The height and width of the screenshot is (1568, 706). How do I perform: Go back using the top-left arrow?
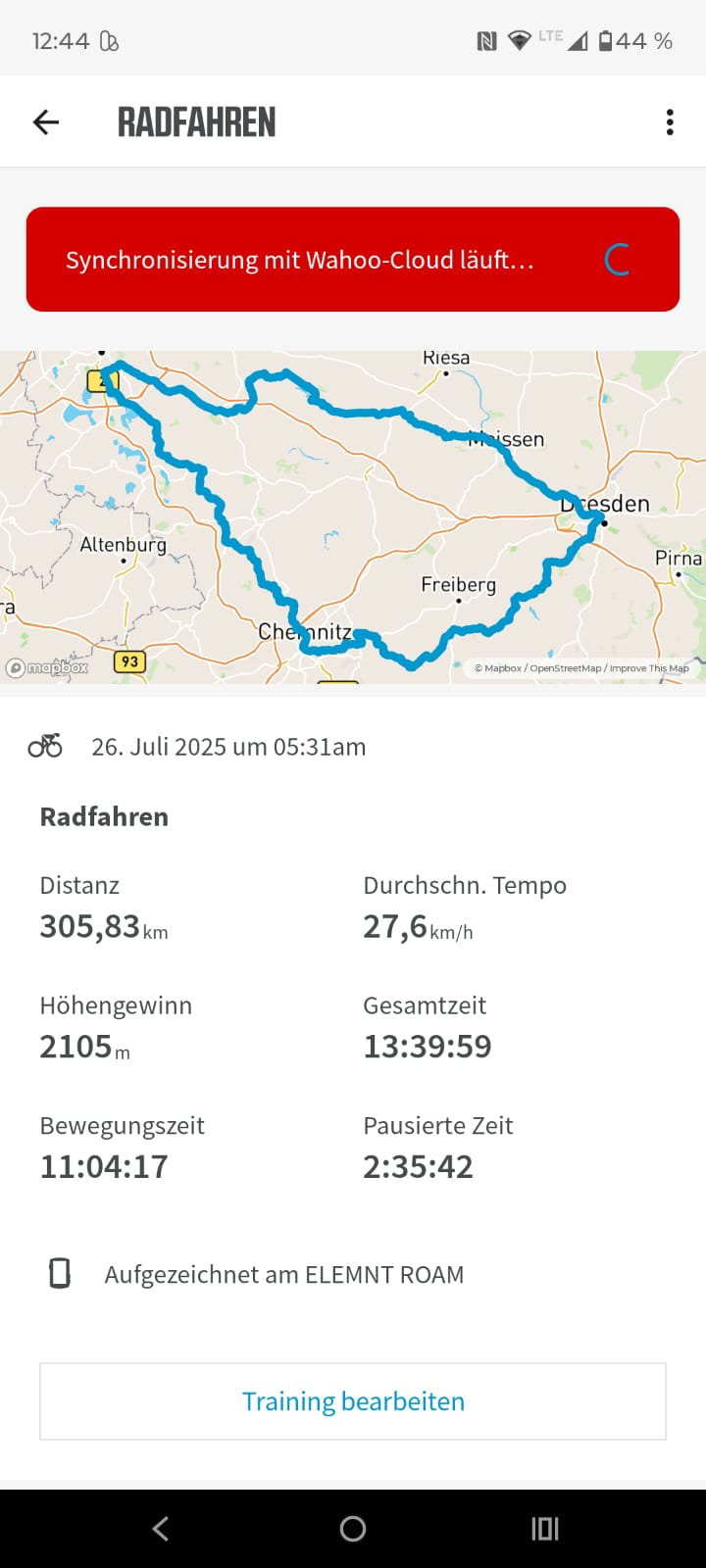pyautogui.click(x=46, y=122)
